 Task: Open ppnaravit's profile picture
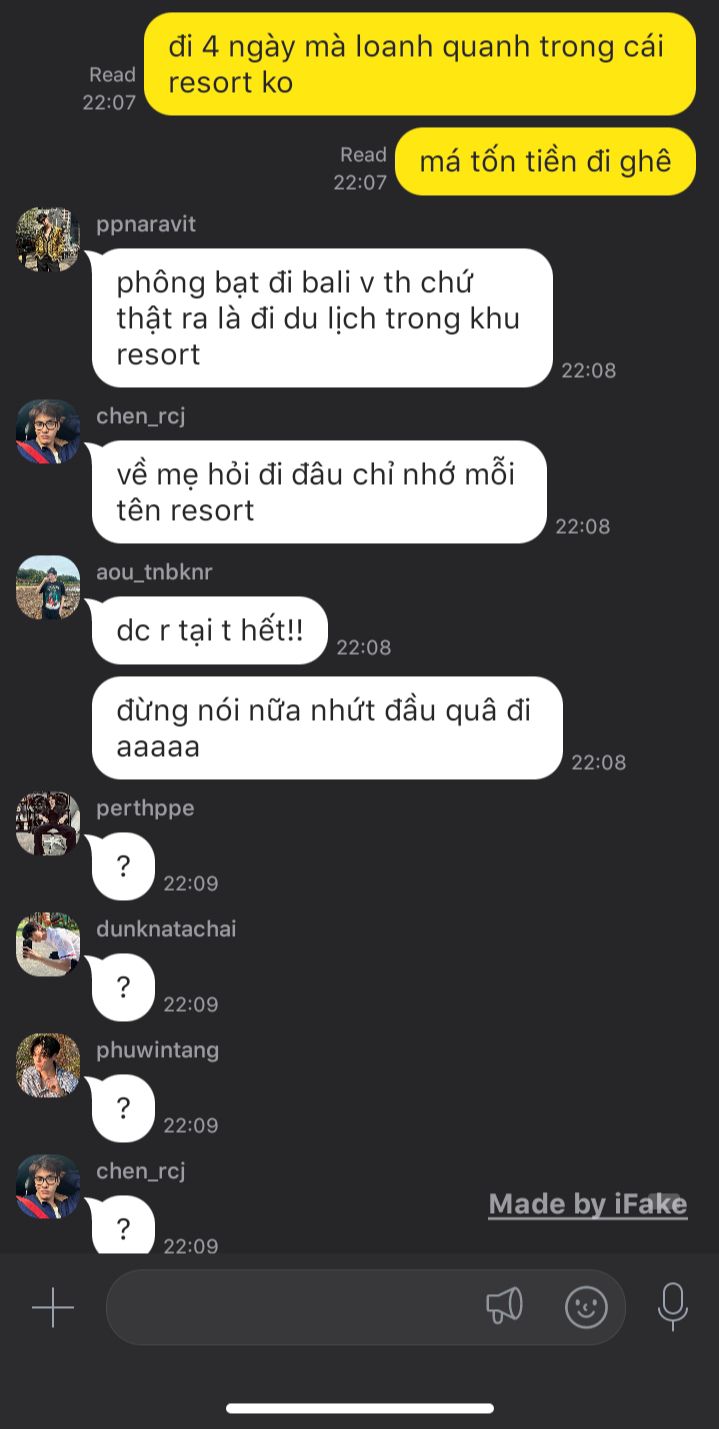tap(48, 240)
